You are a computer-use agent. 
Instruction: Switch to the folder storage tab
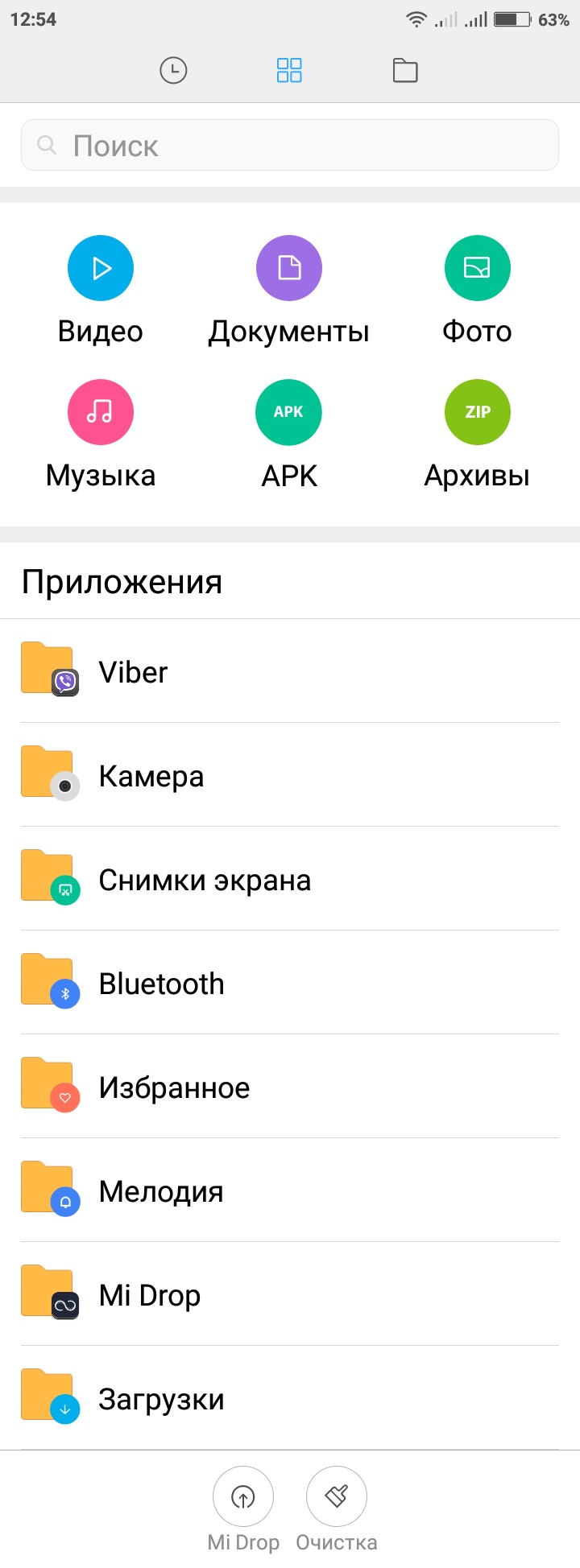[405, 71]
